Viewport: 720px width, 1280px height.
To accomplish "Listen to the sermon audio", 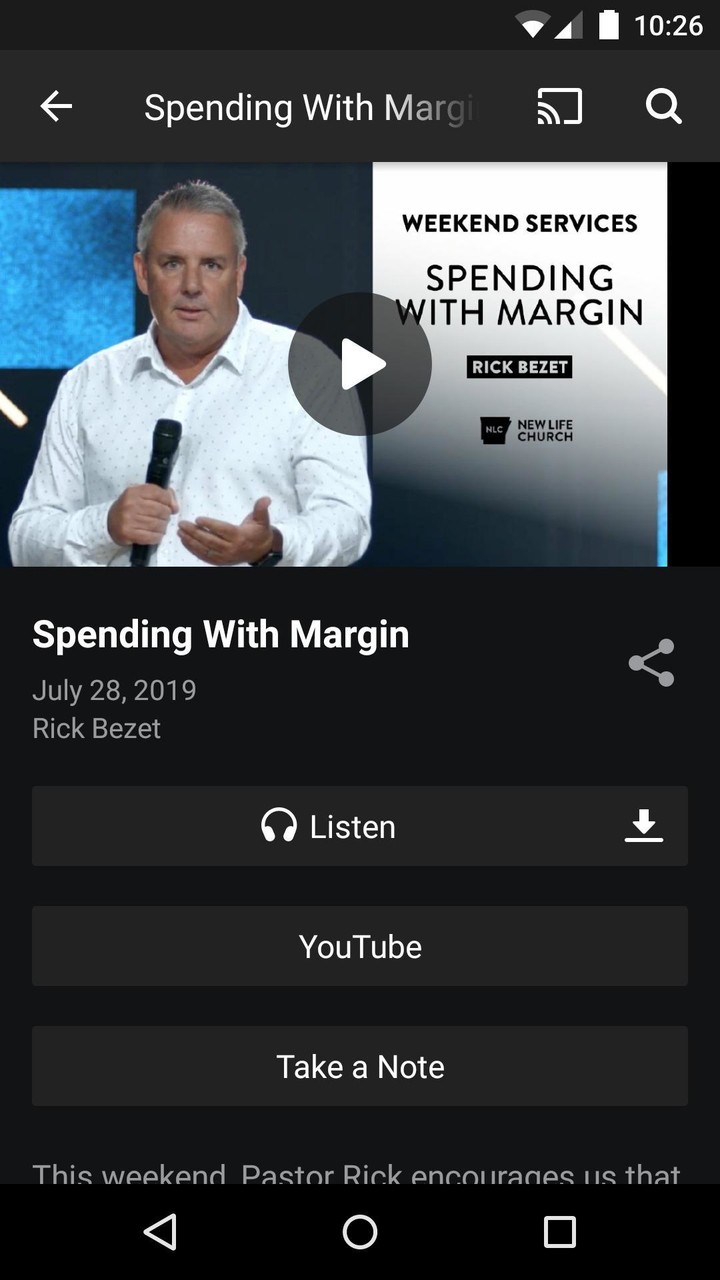I will 330,826.
